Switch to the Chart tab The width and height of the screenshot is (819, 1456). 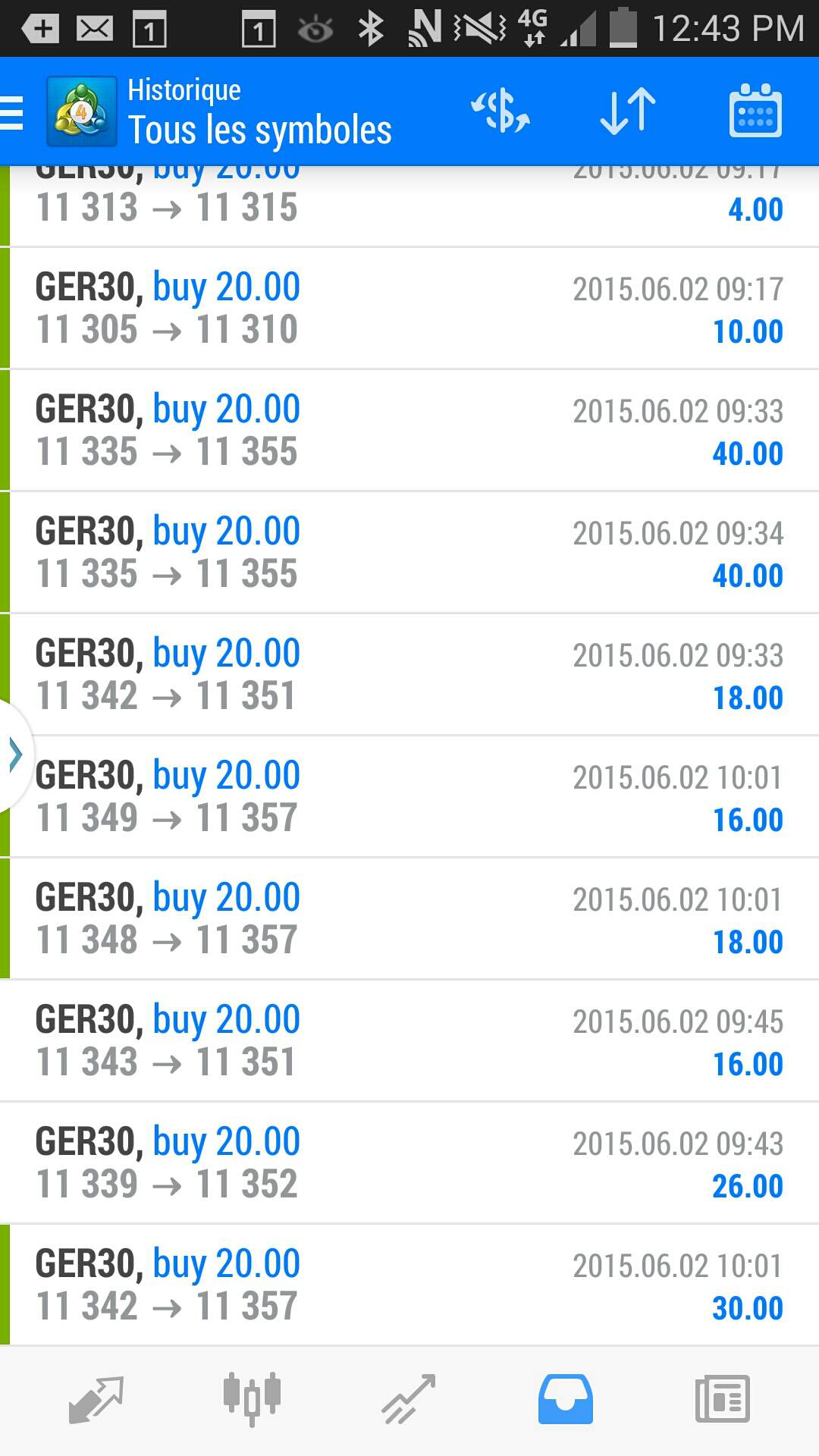point(253,1399)
